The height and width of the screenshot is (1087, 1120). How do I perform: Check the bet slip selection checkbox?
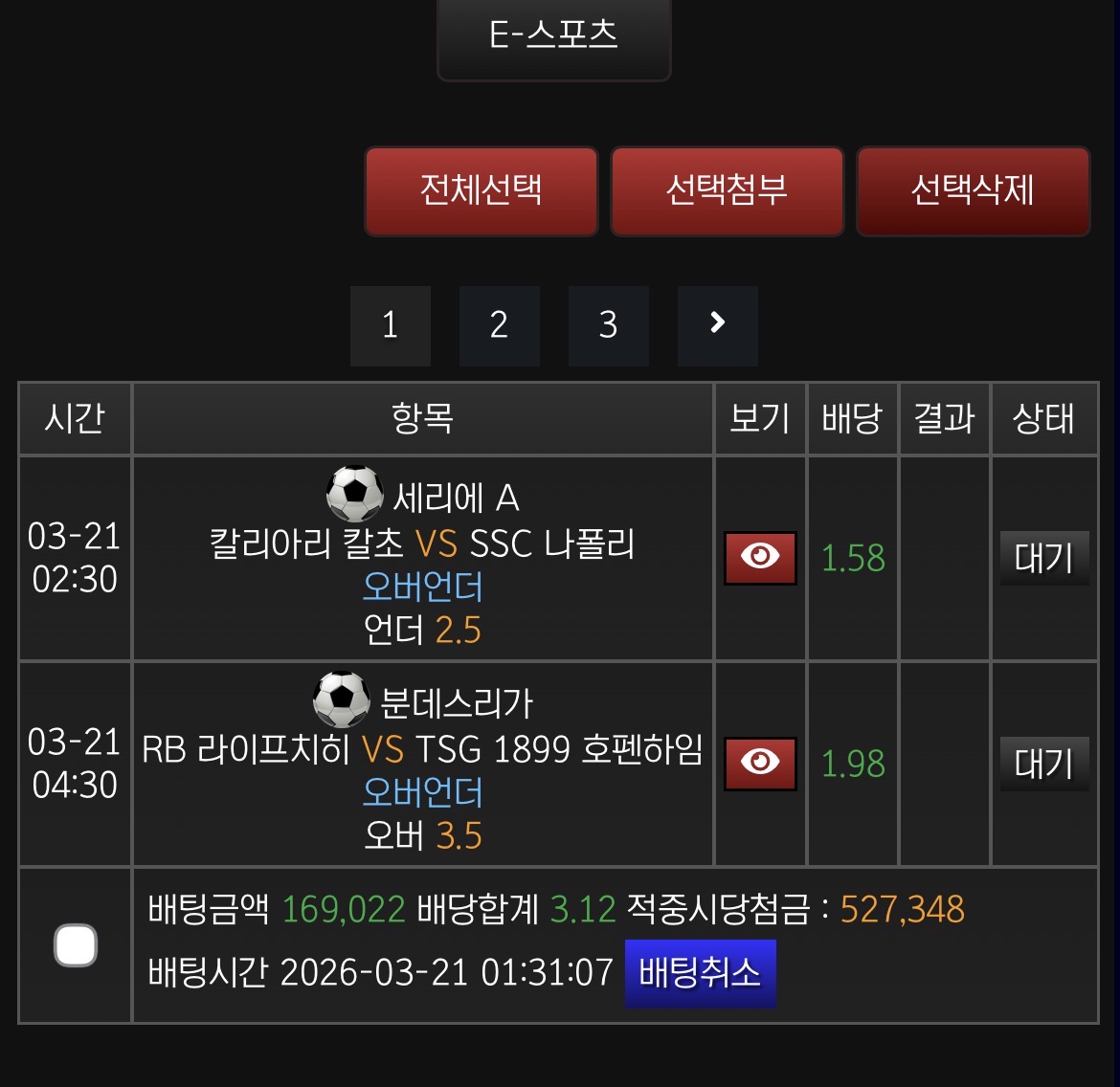[x=76, y=945]
